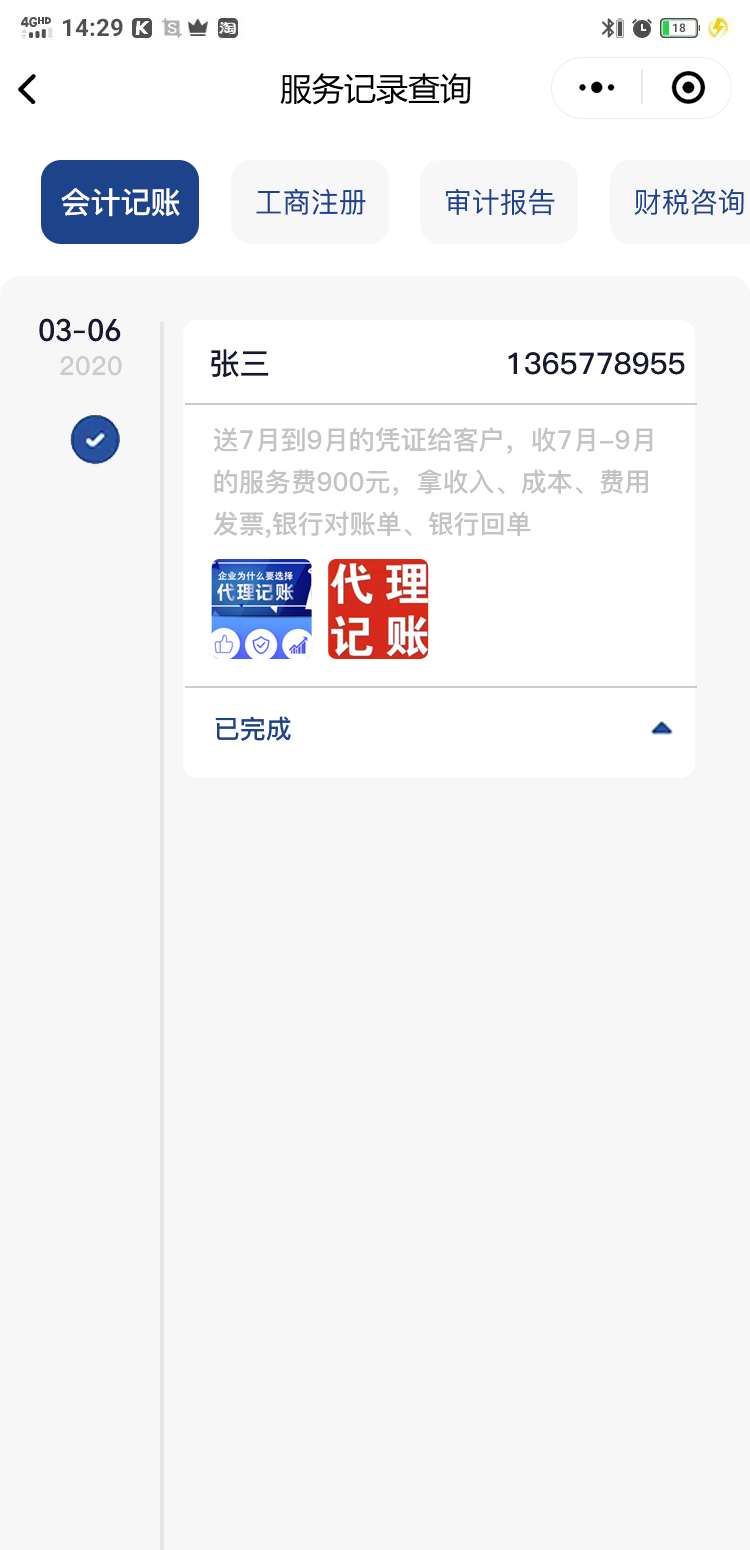Collapse the 已完成 record section
The image size is (750, 1550).
pyautogui.click(x=661, y=729)
